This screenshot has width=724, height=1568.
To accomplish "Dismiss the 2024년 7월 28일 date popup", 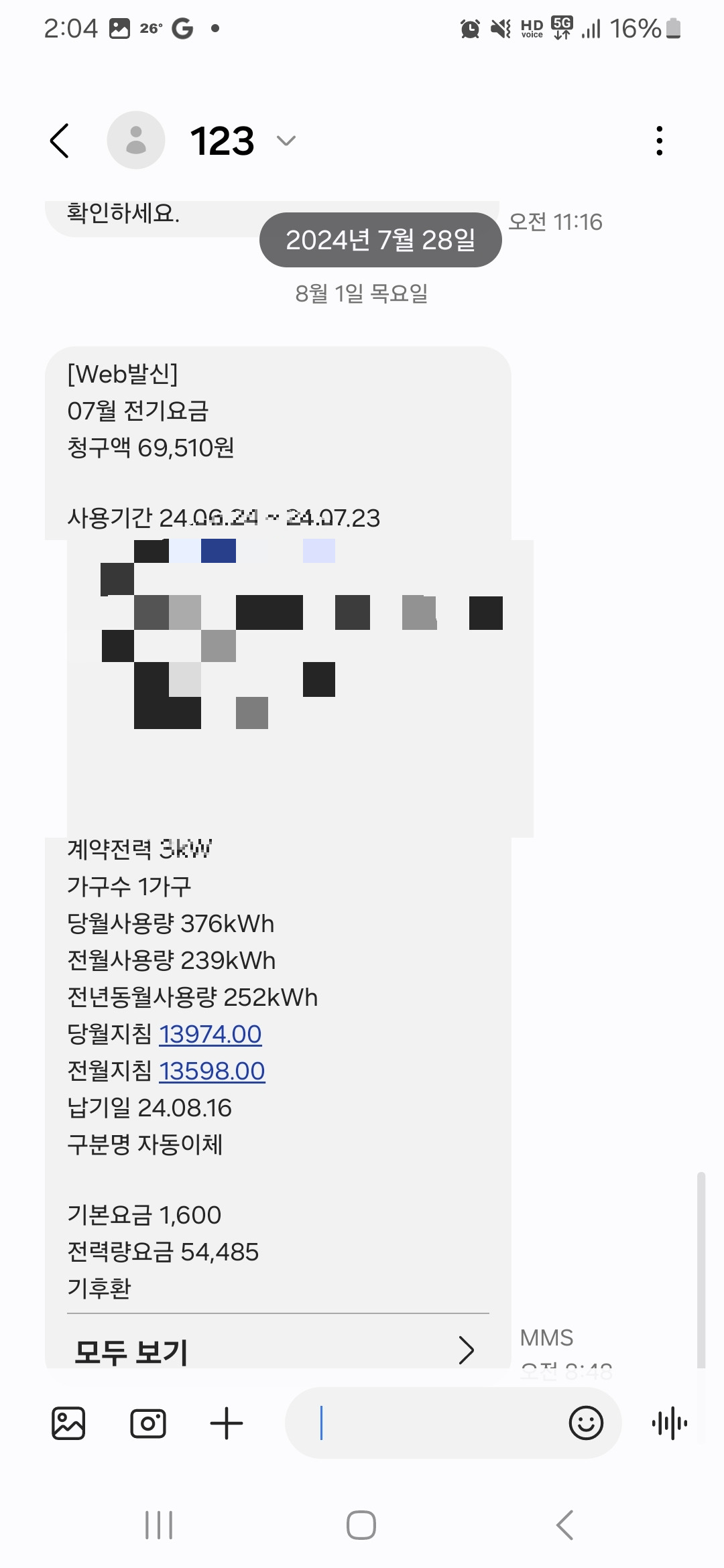I will pyautogui.click(x=379, y=240).
